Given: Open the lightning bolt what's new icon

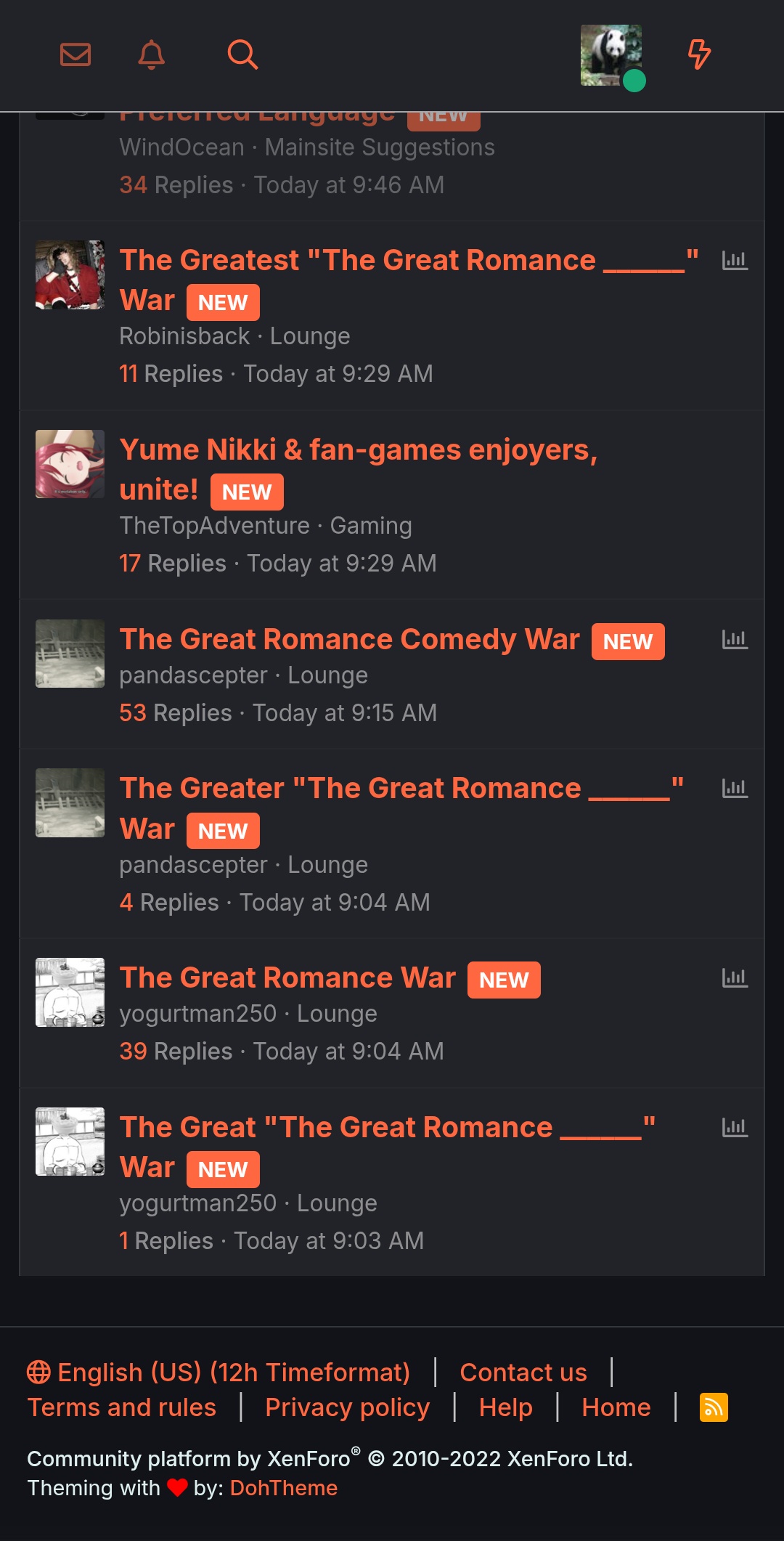Looking at the screenshot, I should click(x=699, y=54).
